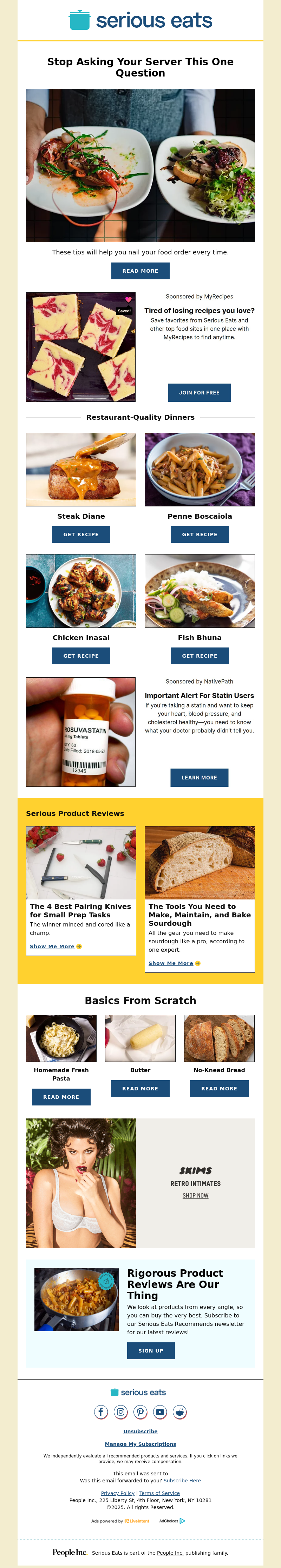Get the Fish Bhuna recipe
This screenshot has width=281, height=1568.
pyautogui.click(x=199, y=656)
